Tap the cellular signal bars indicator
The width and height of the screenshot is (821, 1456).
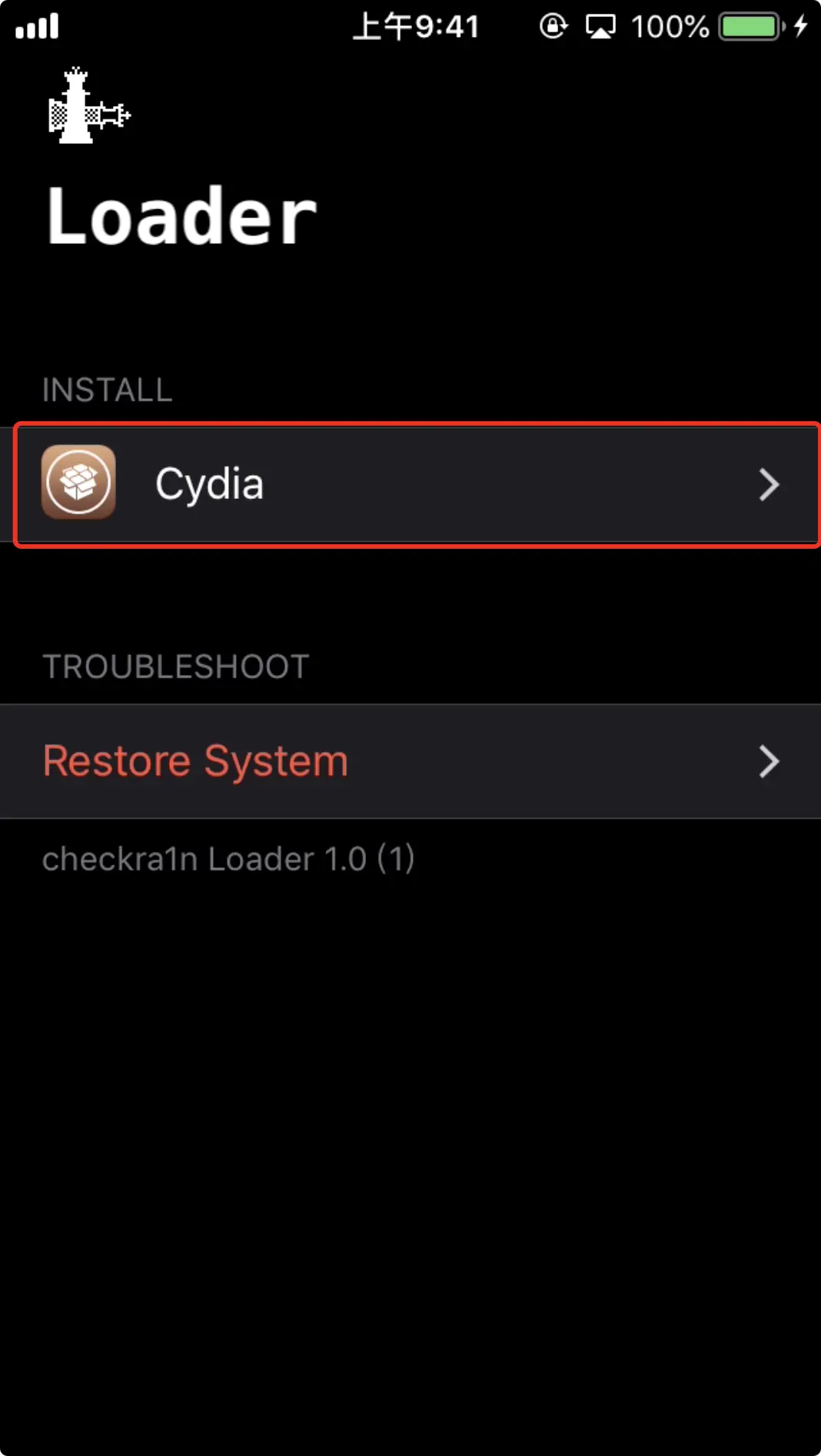(x=37, y=25)
